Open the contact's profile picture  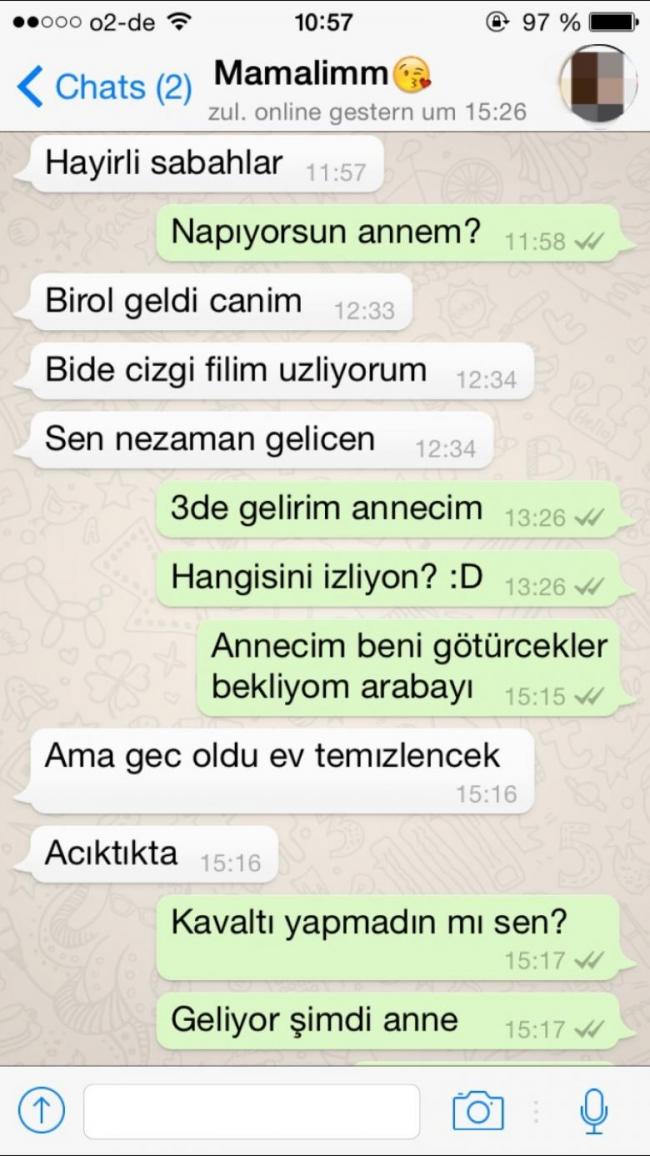click(597, 86)
